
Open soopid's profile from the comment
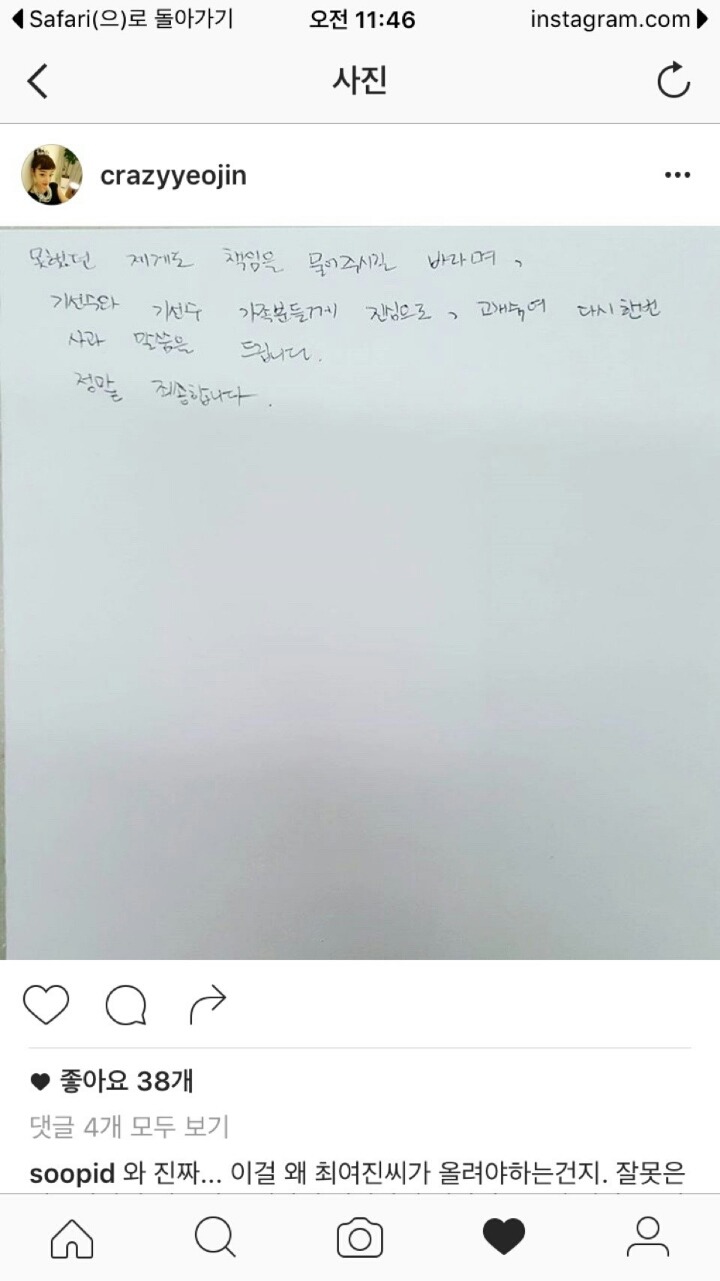72,1174
